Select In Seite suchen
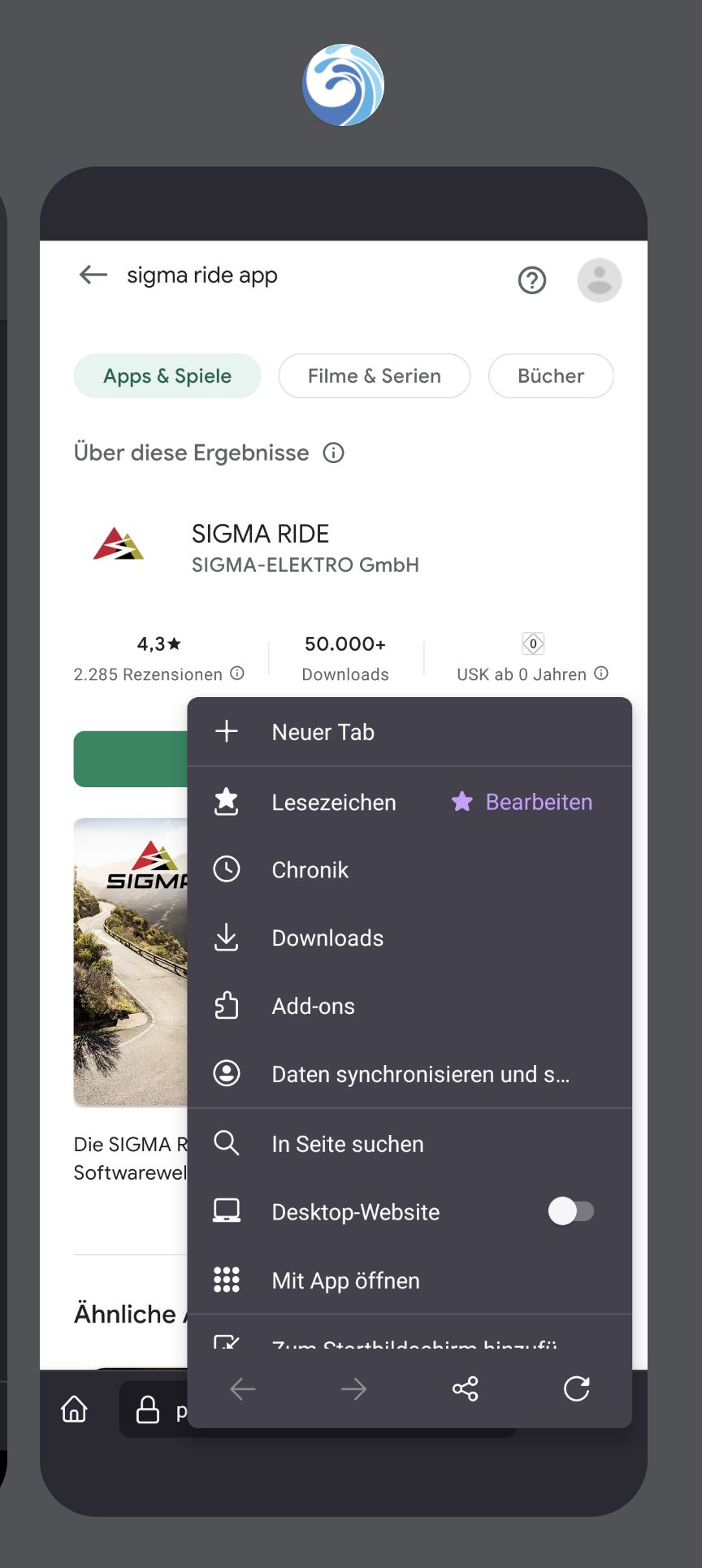Screen dimensions: 702x1568 pos(409,1144)
